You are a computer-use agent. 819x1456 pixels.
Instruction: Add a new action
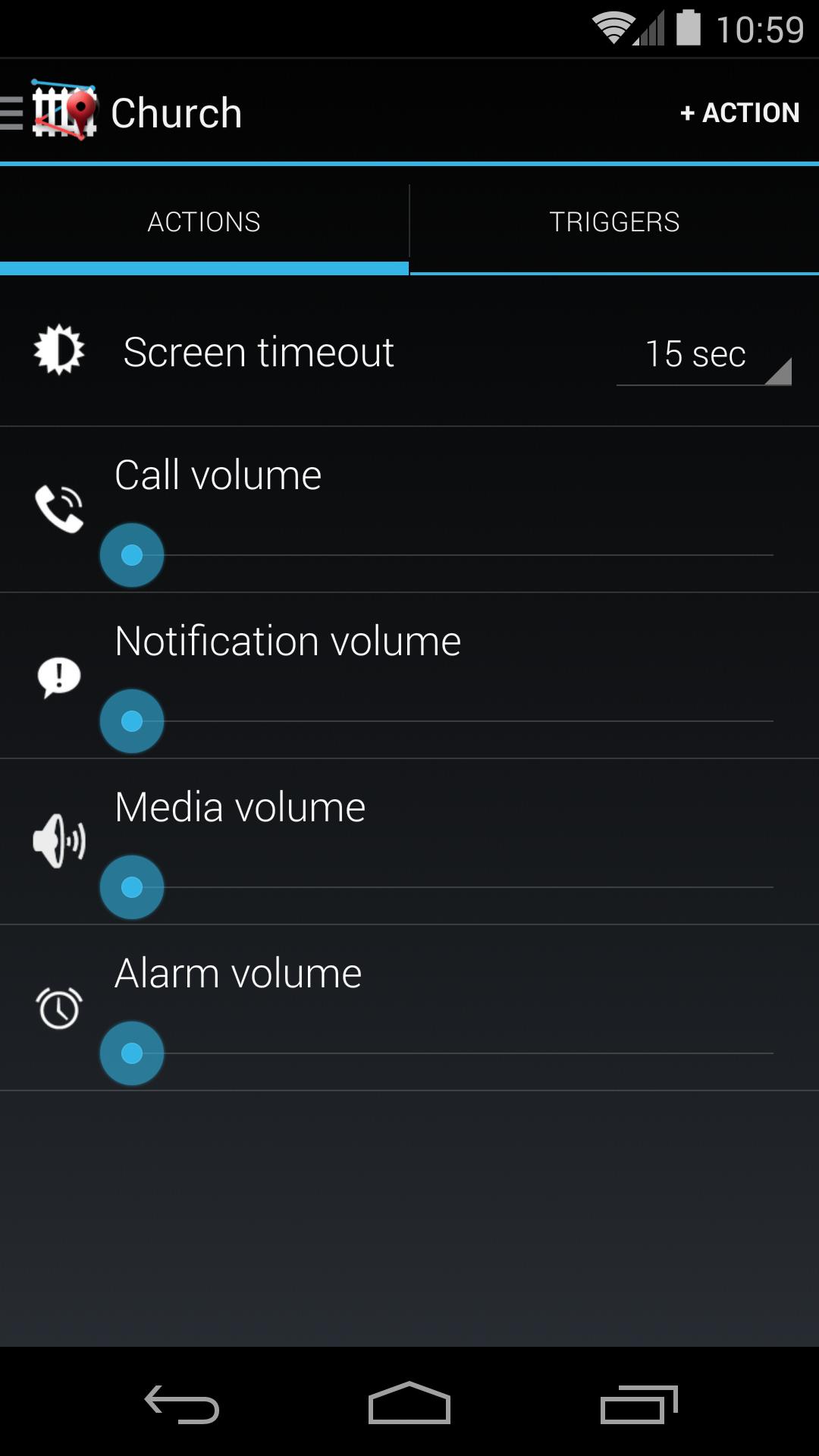tap(739, 113)
